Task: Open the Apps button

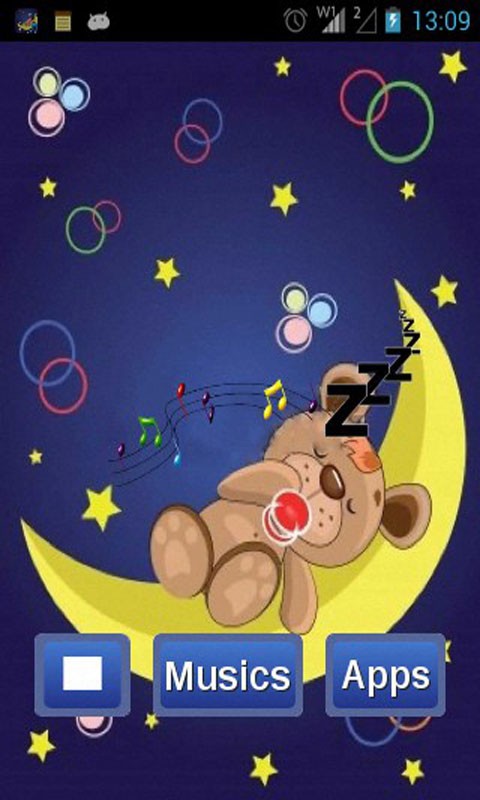Action: click(386, 674)
